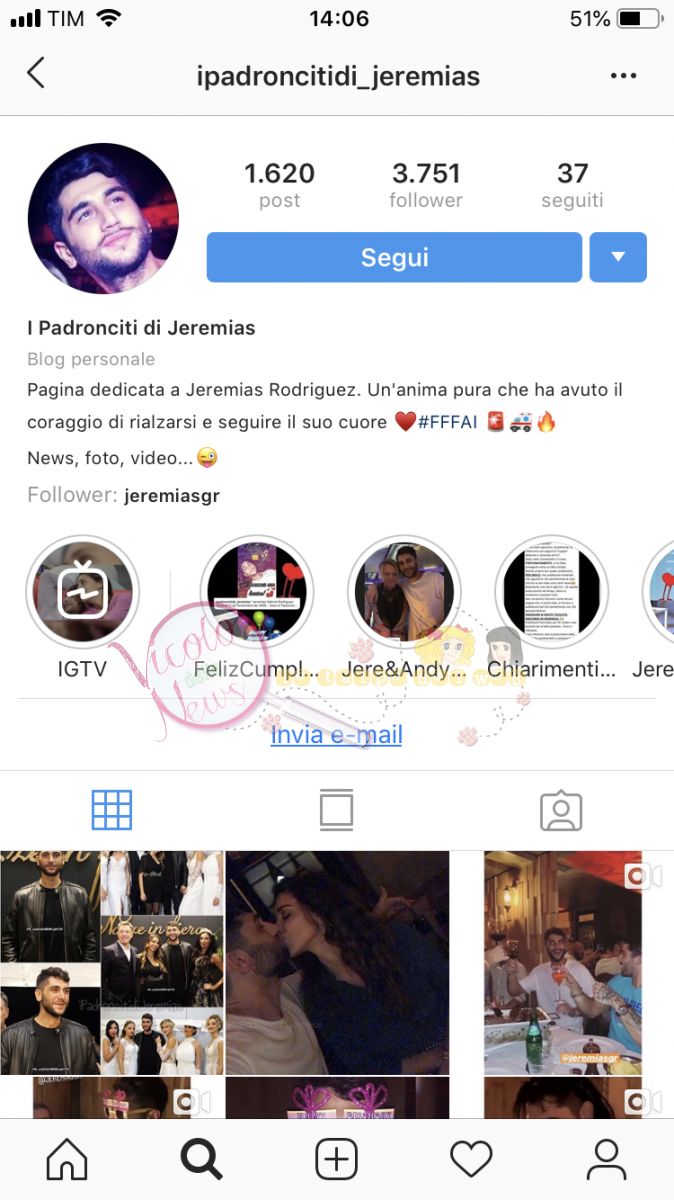The image size is (674, 1200).
Task: Open the profile picture
Action: [103, 218]
